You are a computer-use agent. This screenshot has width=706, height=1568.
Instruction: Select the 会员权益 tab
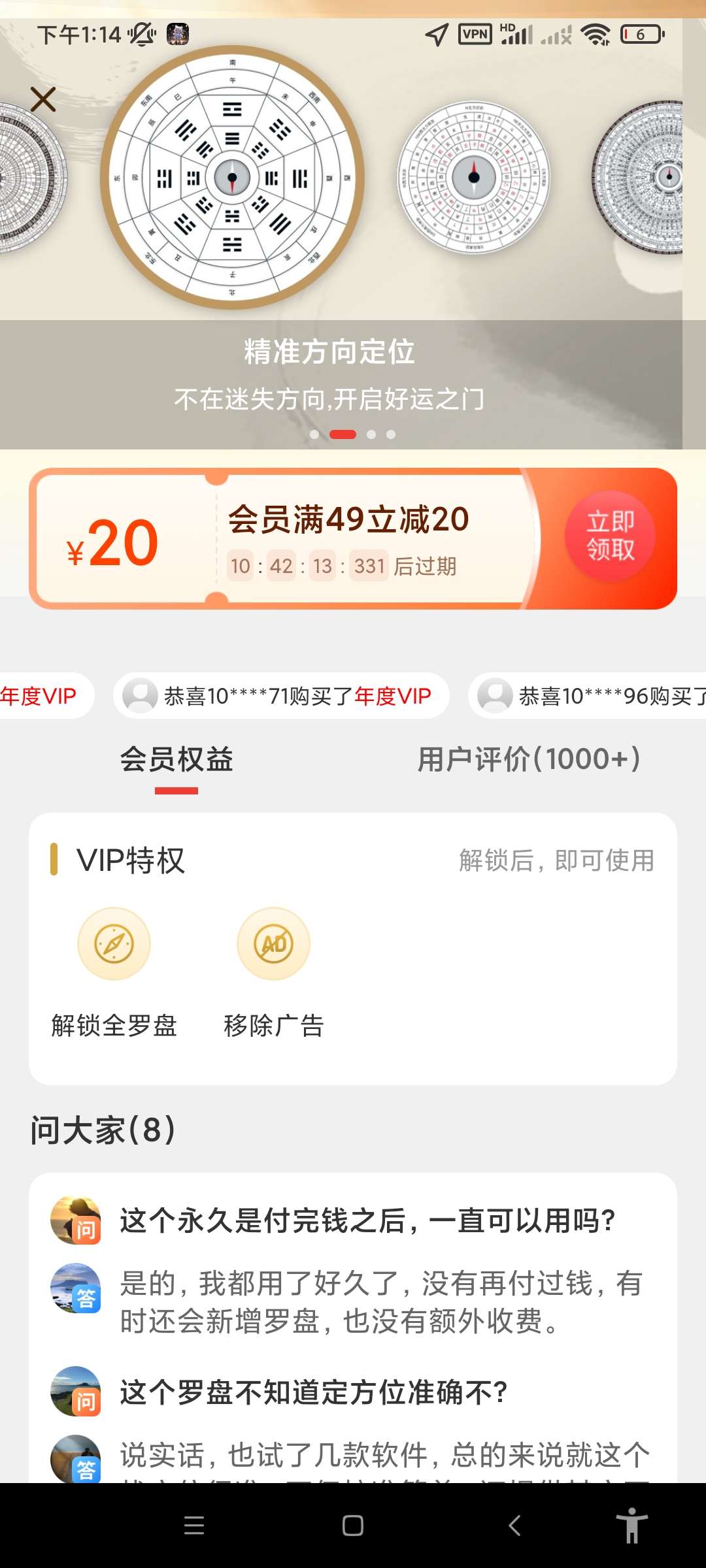(x=176, y=760)
